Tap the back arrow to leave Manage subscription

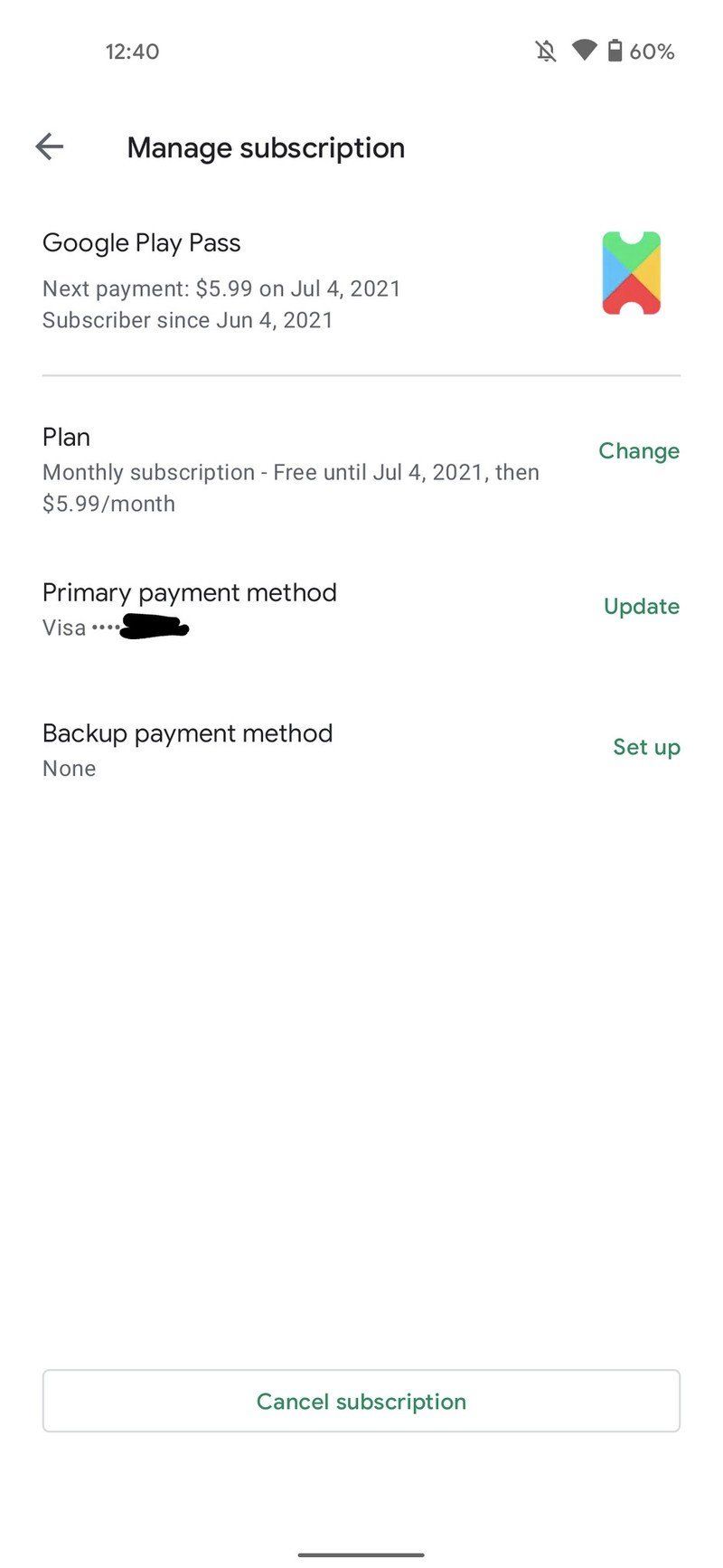pos(50,146)
